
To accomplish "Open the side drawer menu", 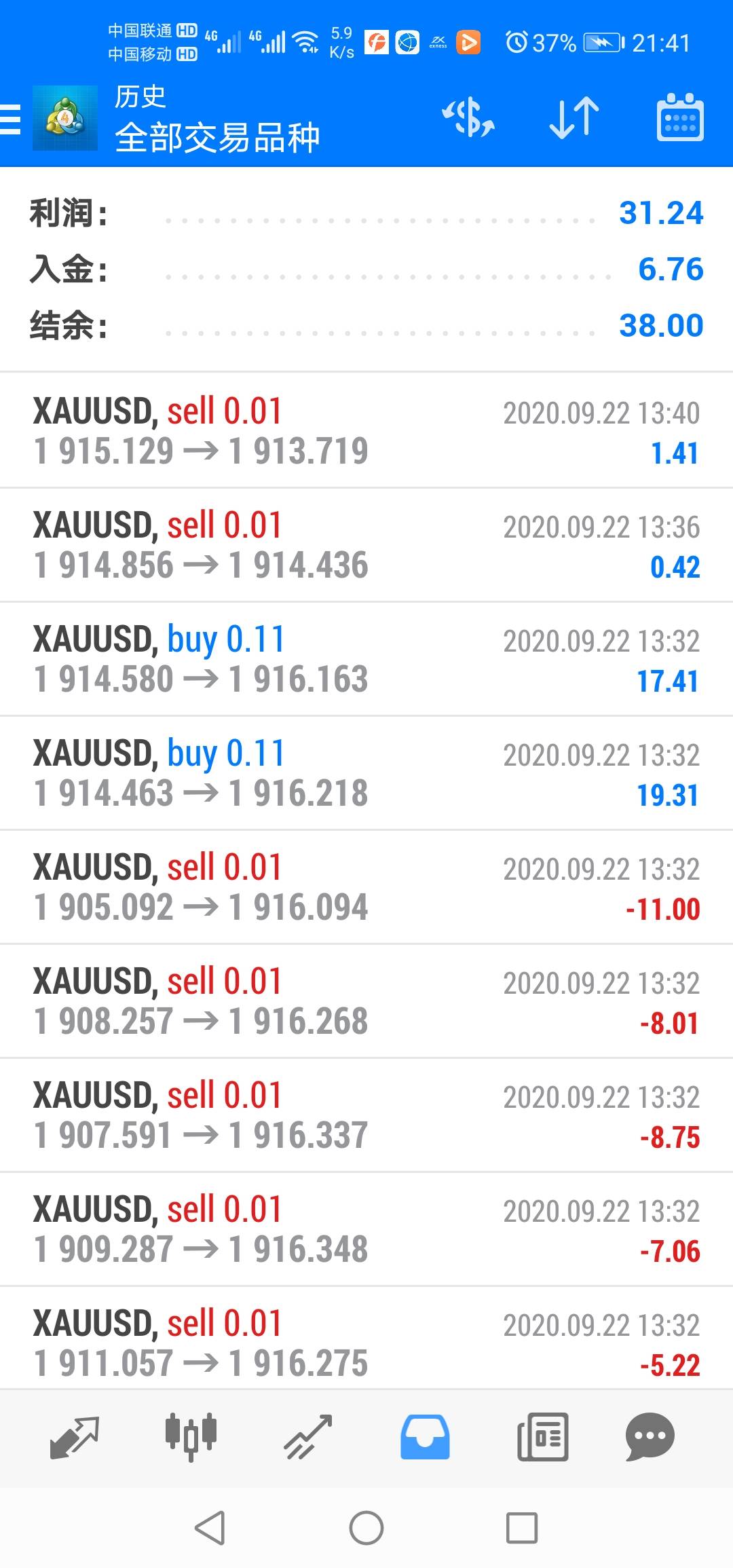I will coord(12,120).
